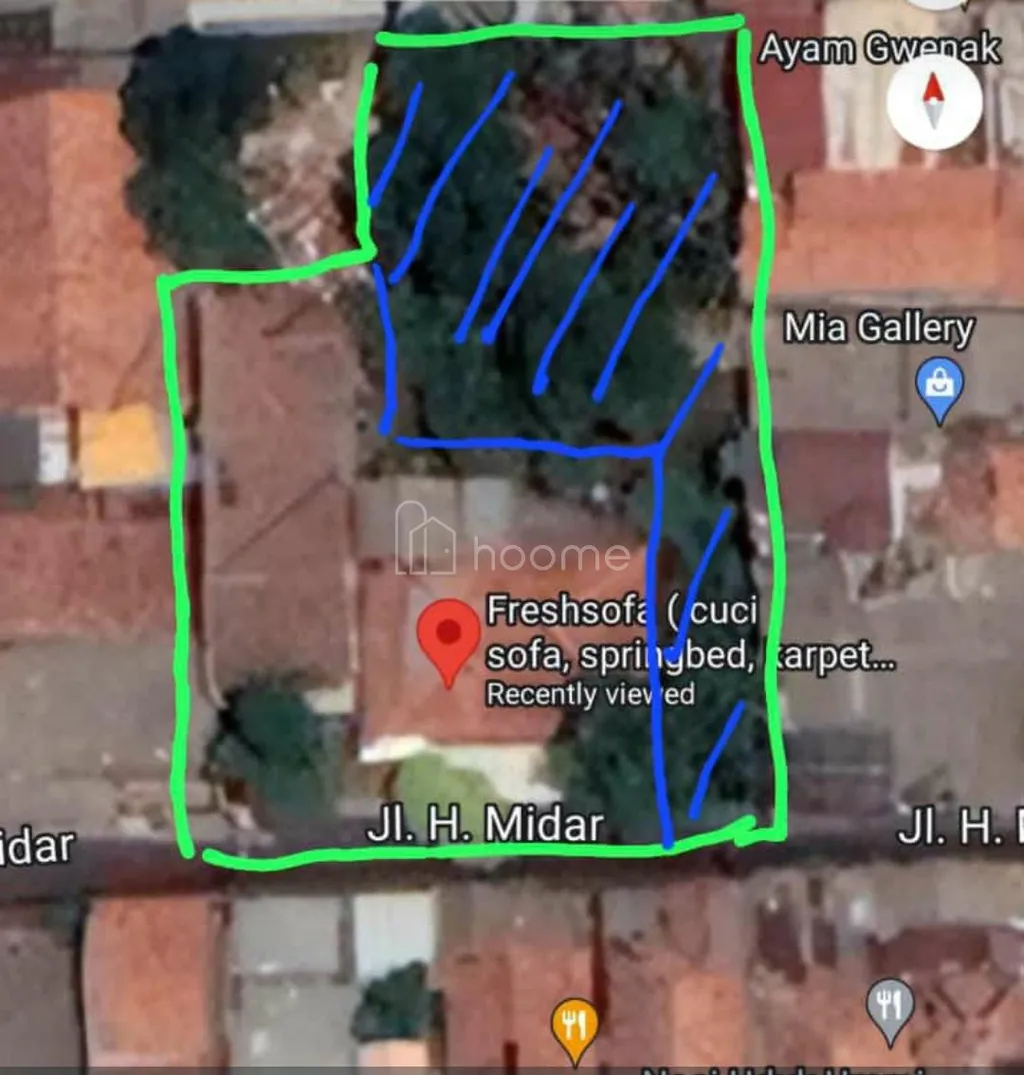1024x1075 pixels.
Task: Click the compass orientation icon
Action: (933, 103)
